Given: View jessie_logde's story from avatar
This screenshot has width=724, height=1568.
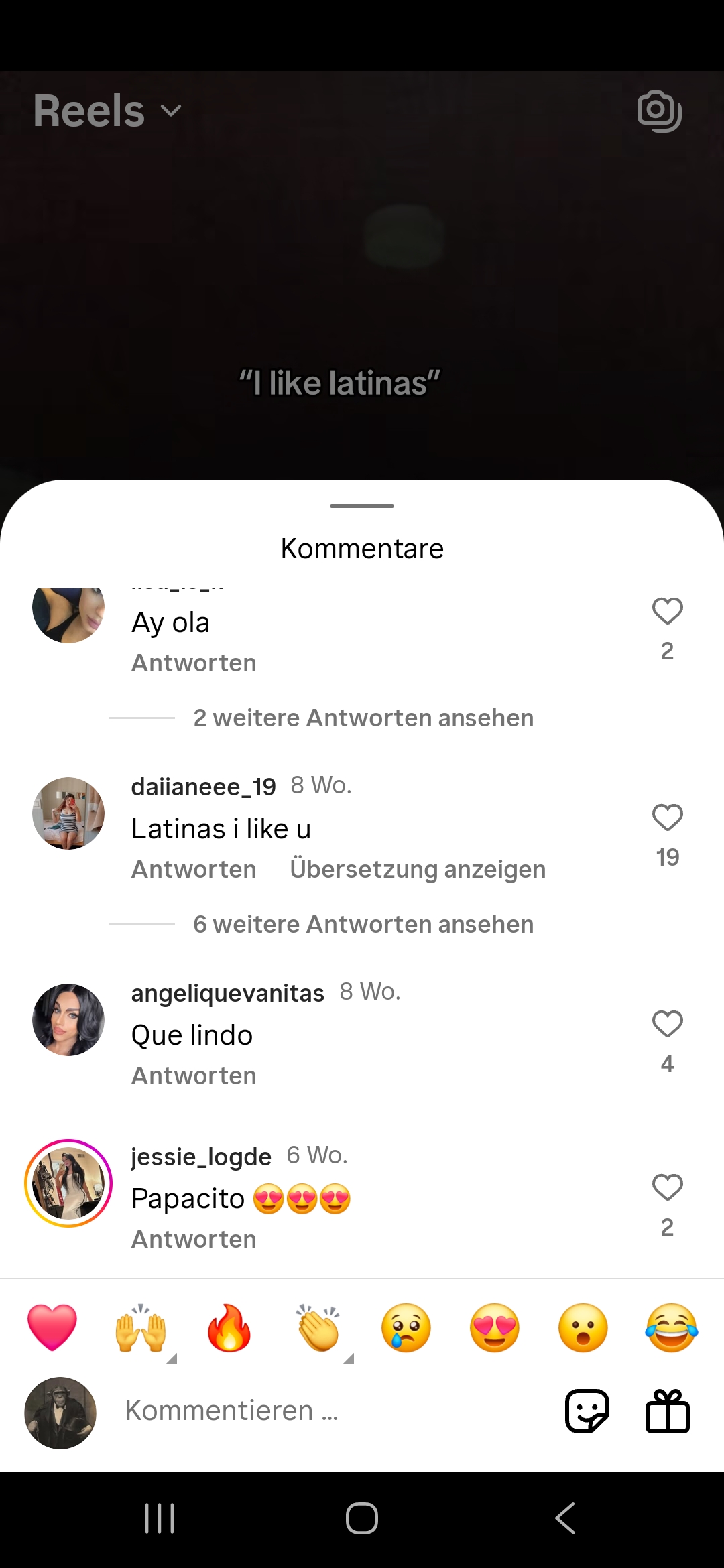Looking at the screenshot, I should click(68, 1183).
